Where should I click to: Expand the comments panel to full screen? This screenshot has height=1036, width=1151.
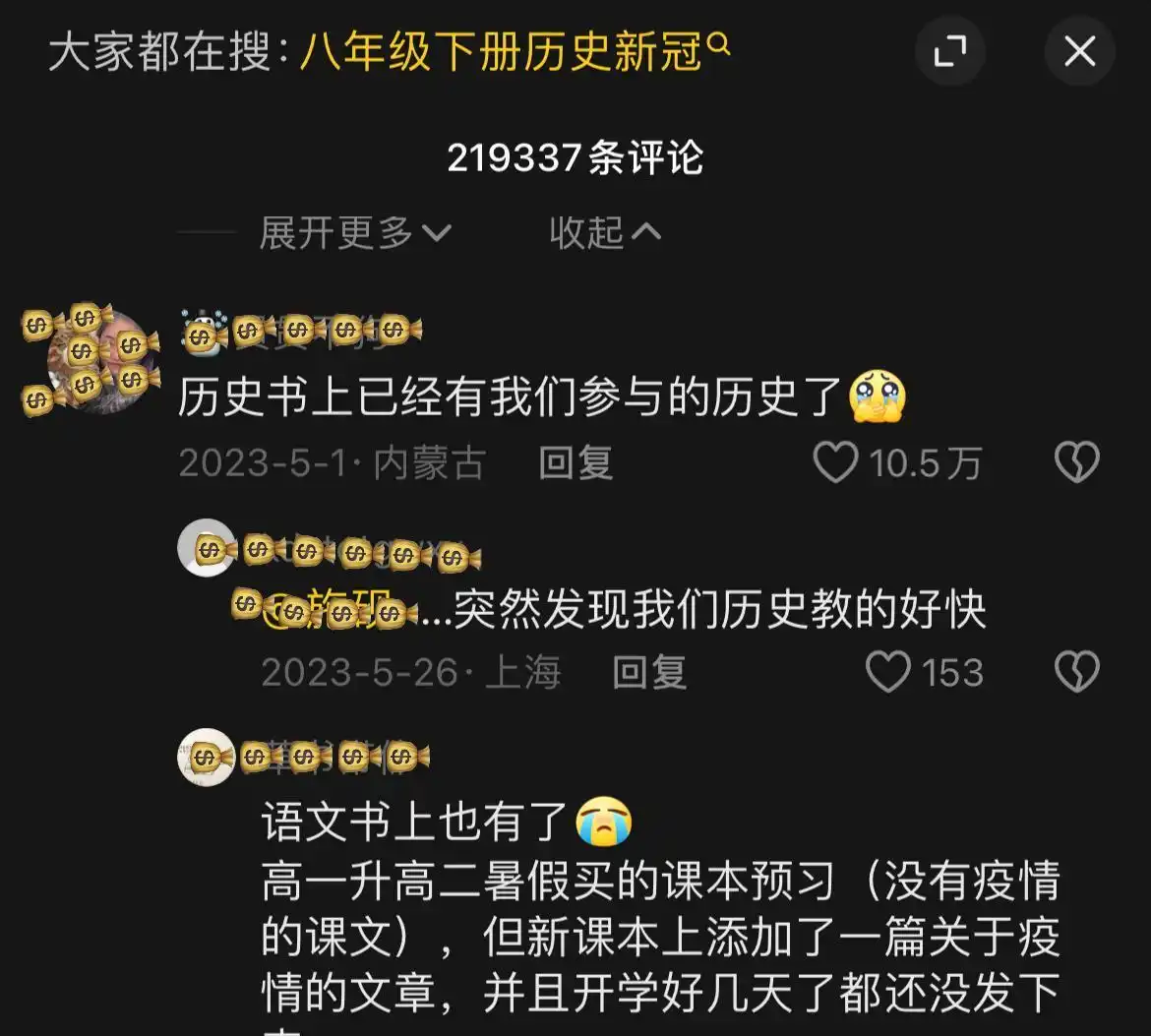[x=950, y=51]
